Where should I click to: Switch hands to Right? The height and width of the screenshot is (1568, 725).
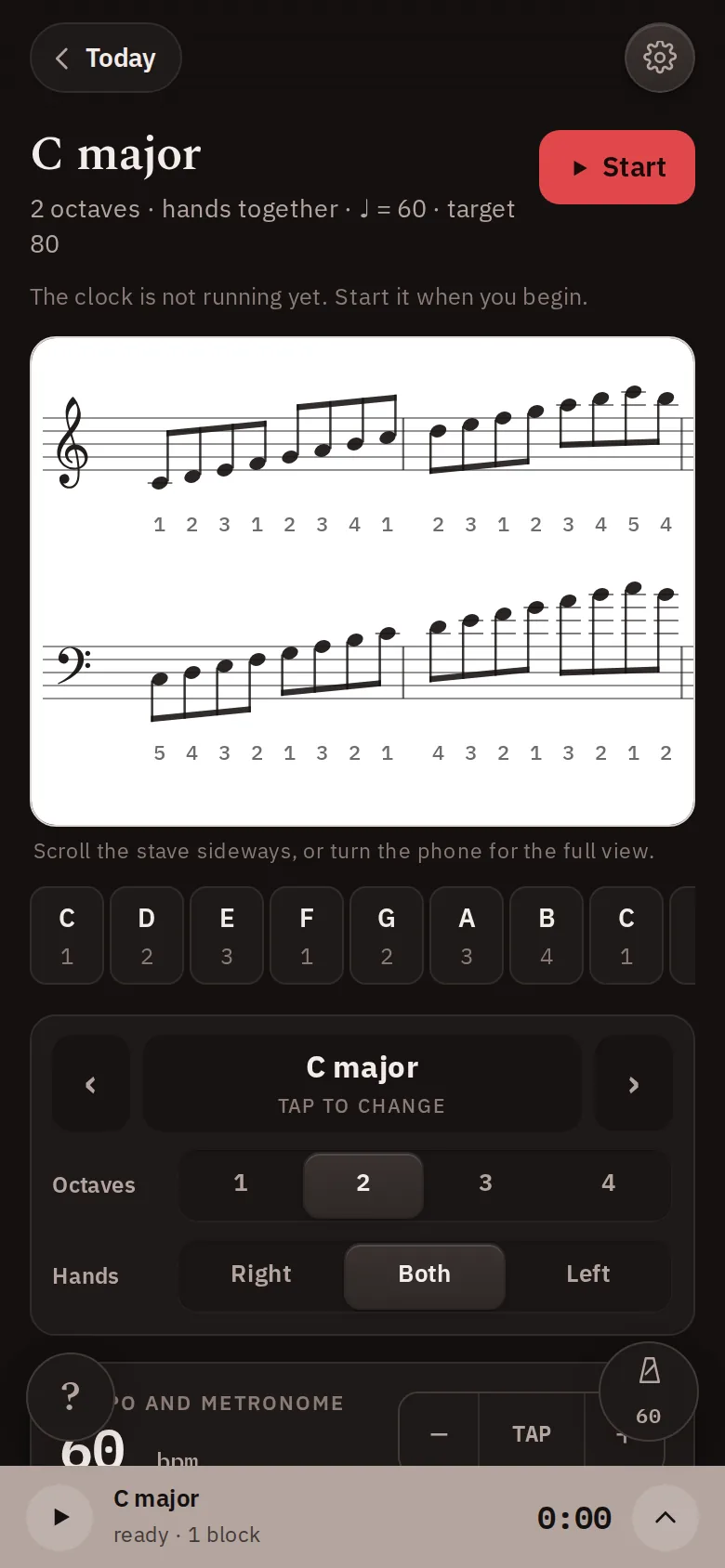pyautogui.click(x=261, y=1274)
